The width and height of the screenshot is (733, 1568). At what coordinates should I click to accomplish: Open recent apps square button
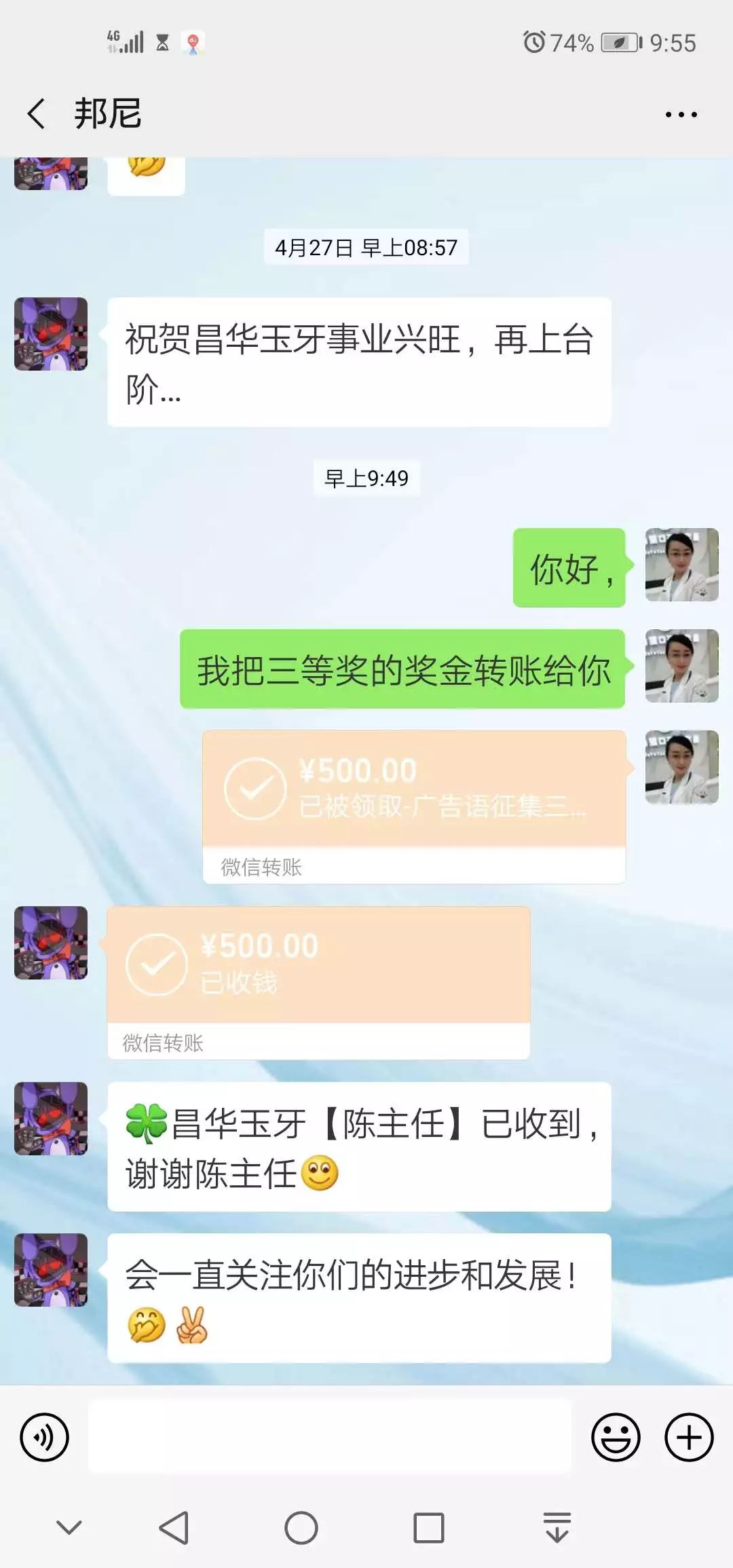click(428, 1528)
